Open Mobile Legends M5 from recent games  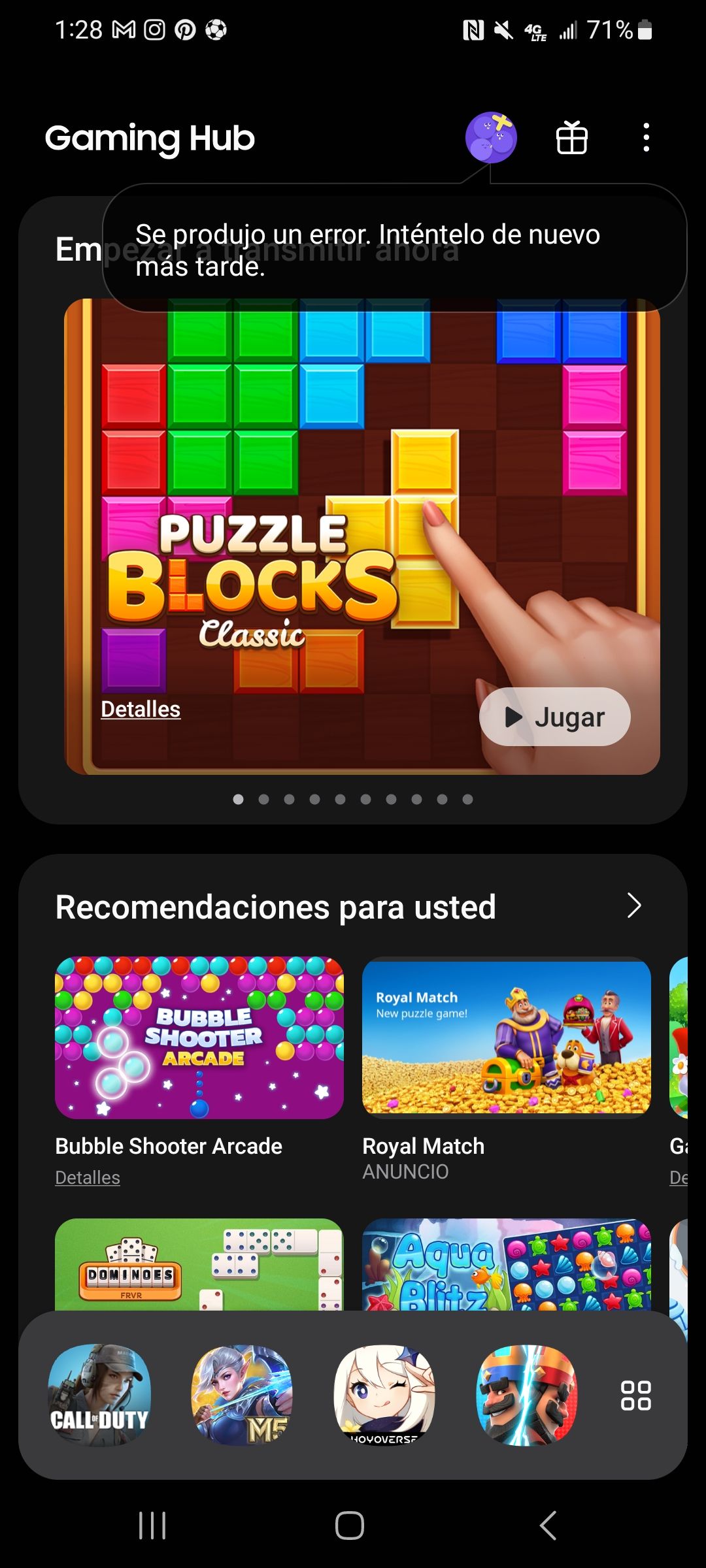pos(243,1399)
